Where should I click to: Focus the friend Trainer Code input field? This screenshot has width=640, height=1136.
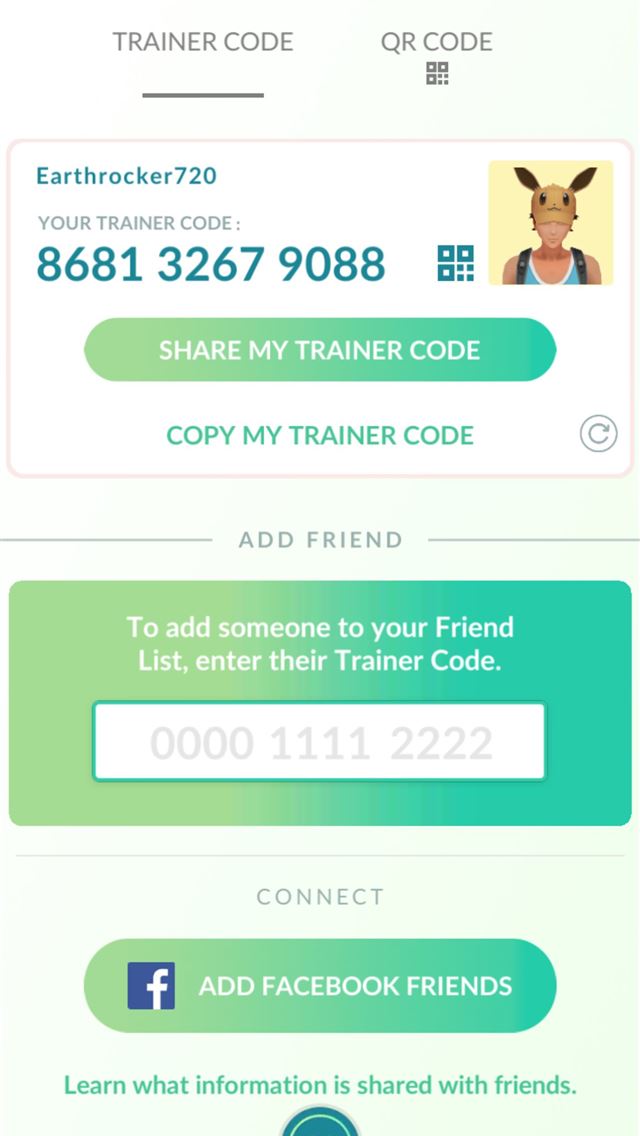click(319, 742)
